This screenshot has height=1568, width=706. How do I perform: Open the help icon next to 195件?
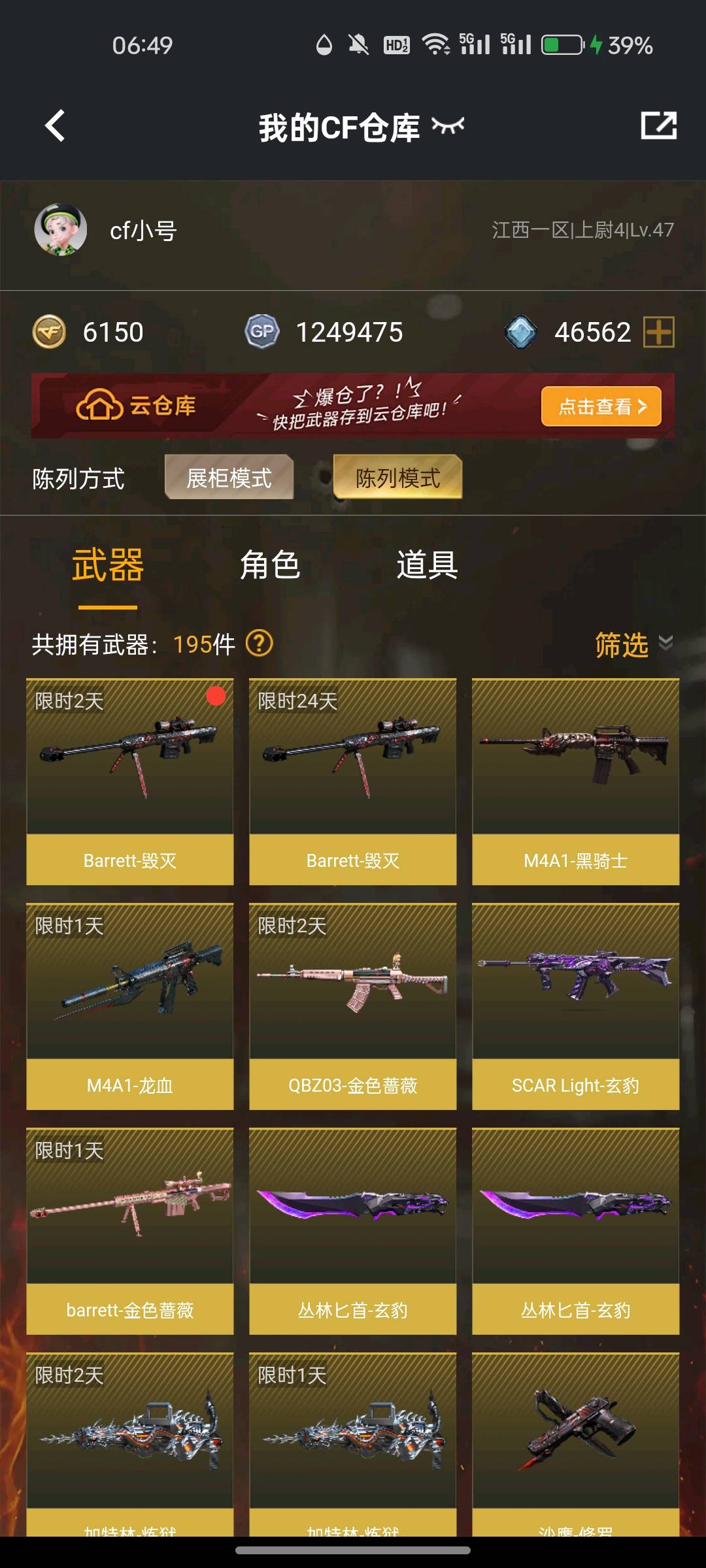pyautogui.click(x=259, y=644)
